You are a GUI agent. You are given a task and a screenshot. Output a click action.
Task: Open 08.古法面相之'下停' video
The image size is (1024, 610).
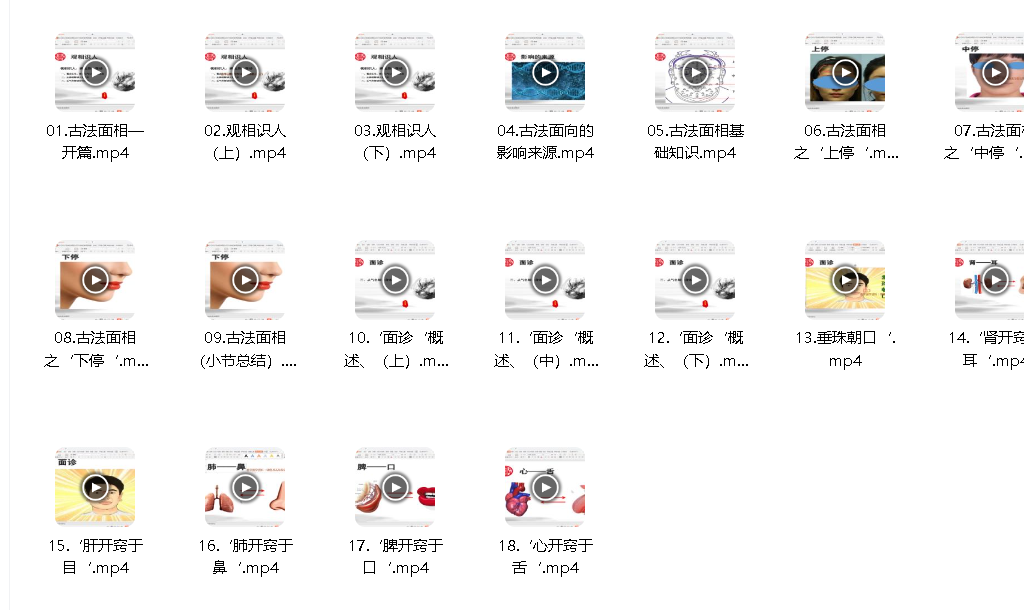pos(95,280)
